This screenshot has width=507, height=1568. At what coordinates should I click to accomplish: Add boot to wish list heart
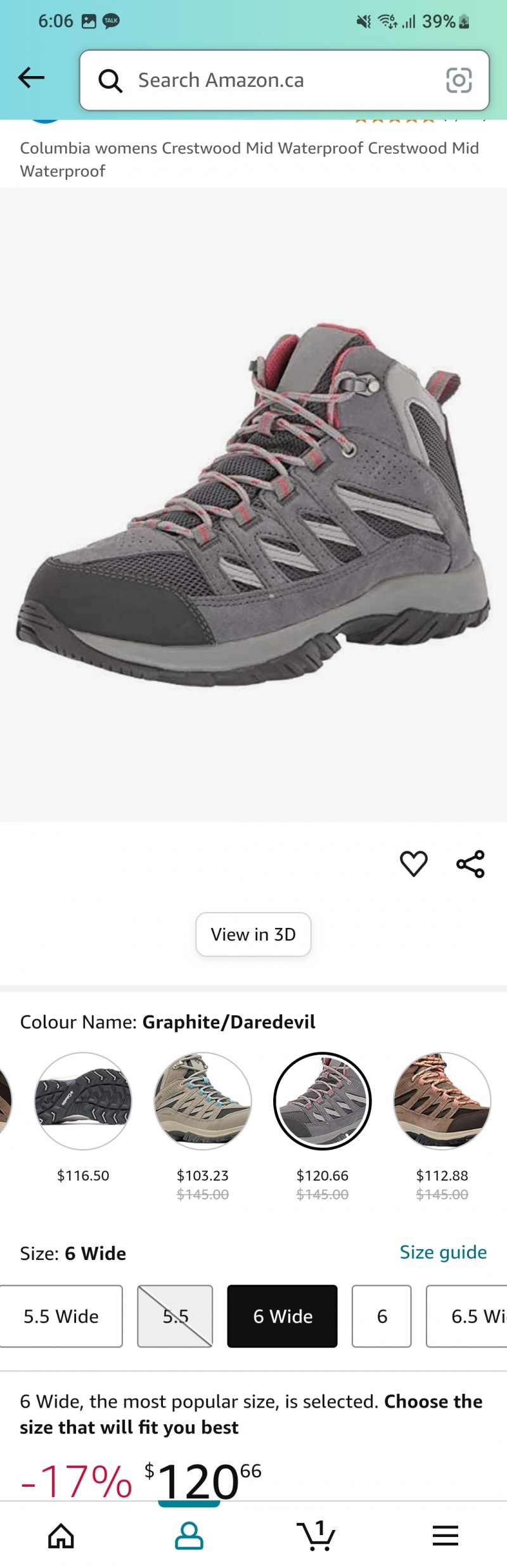pyautogui.click(x=413, y=863)
